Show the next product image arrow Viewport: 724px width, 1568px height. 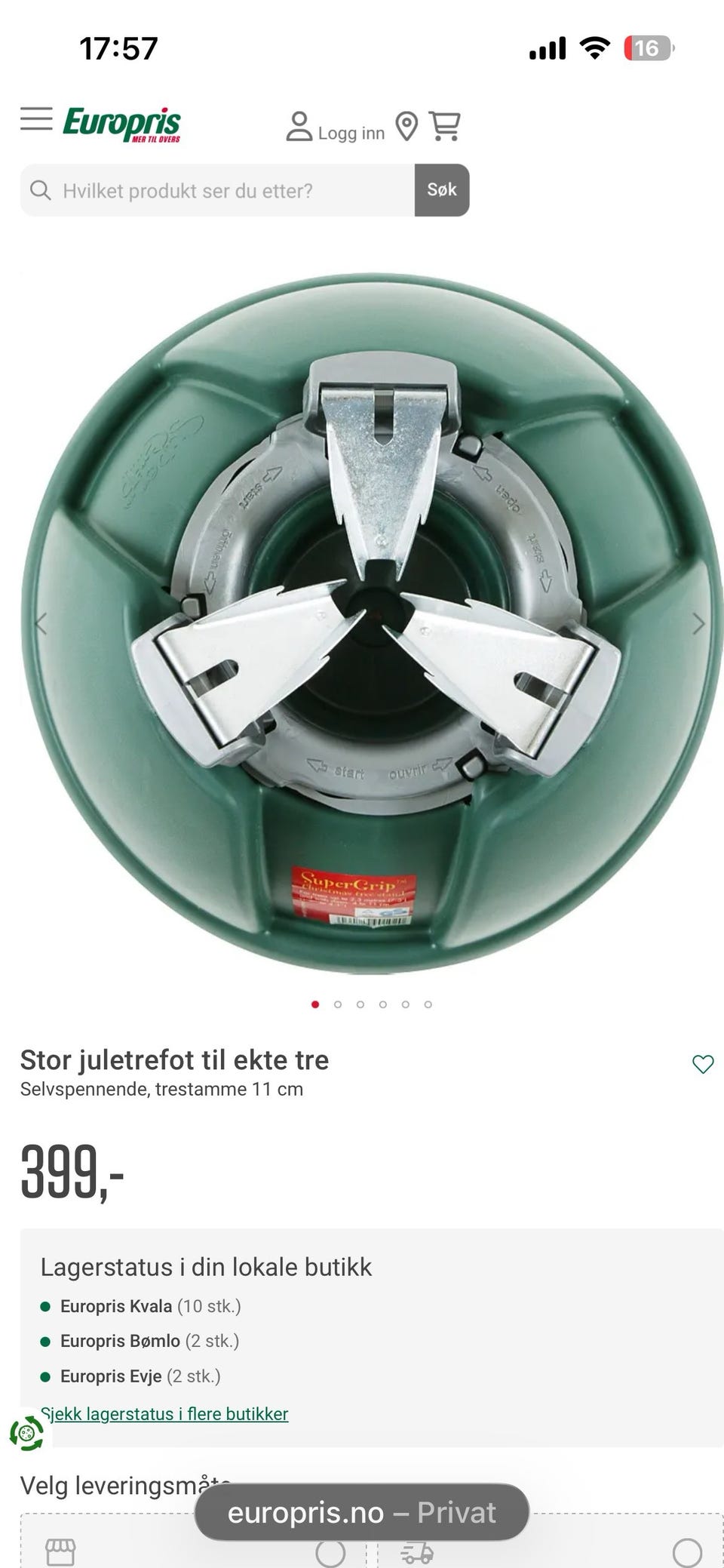pos(698,623)
